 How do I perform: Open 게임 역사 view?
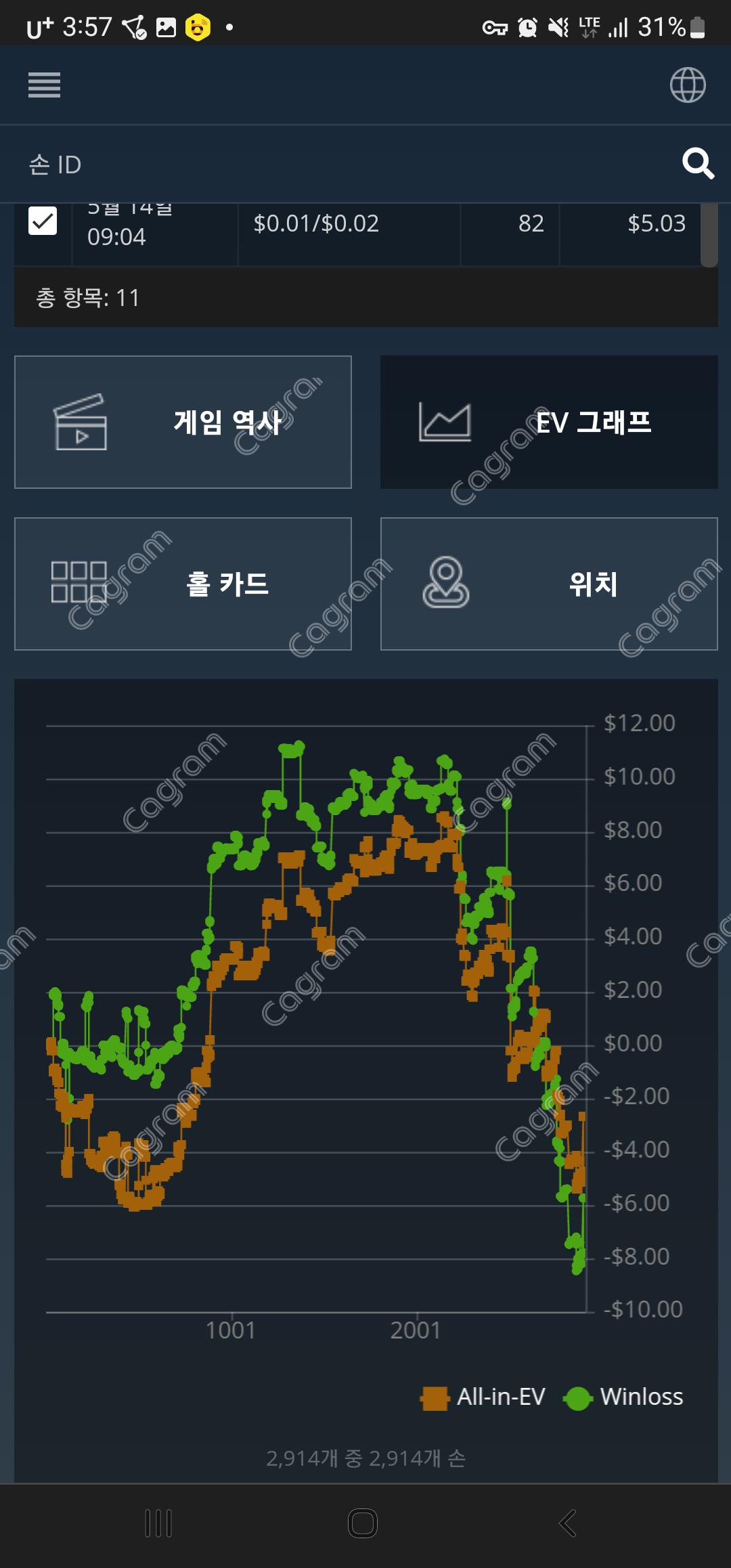pyautogui.click(x=183, y=422)
